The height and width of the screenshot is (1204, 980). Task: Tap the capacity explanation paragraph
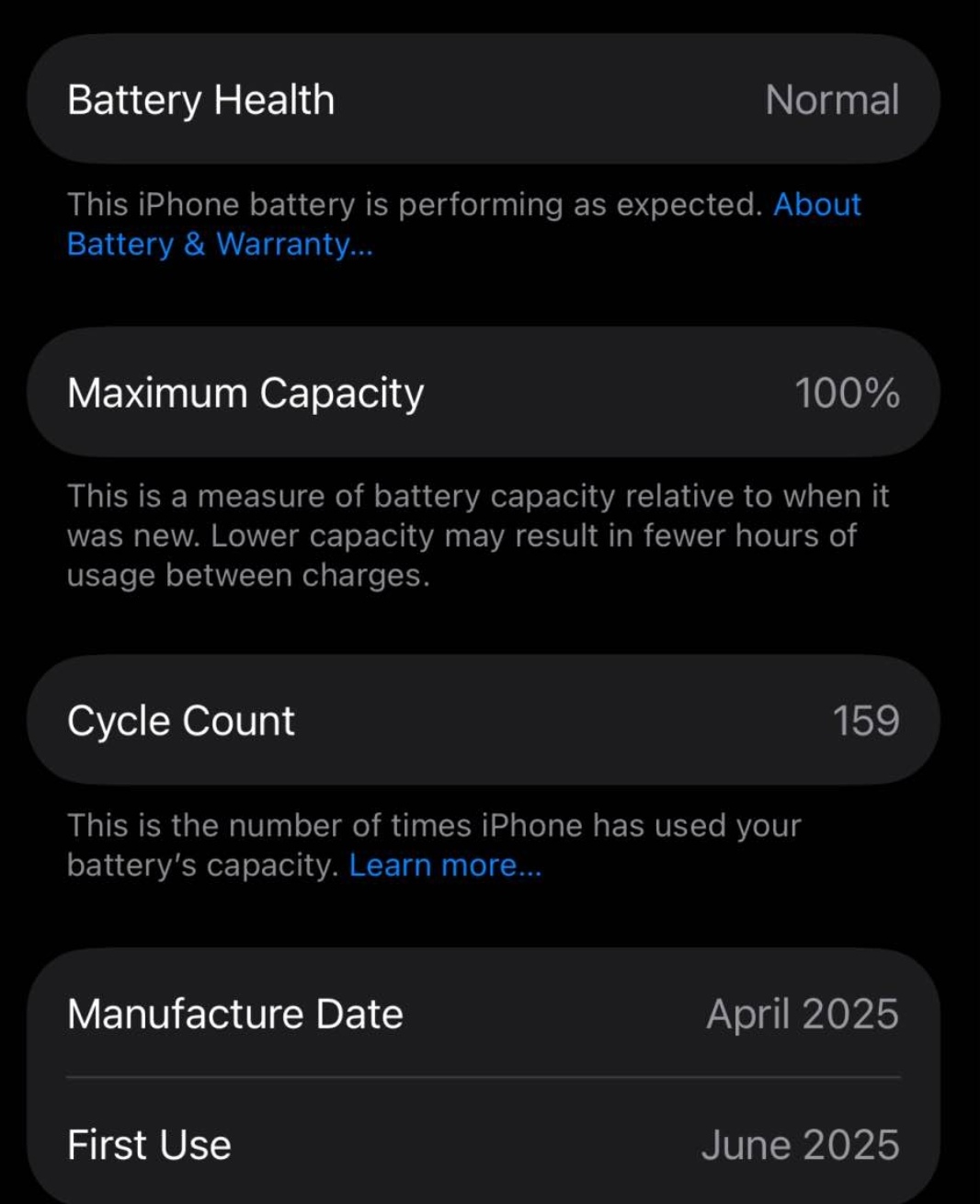click(x=478, y=534)
